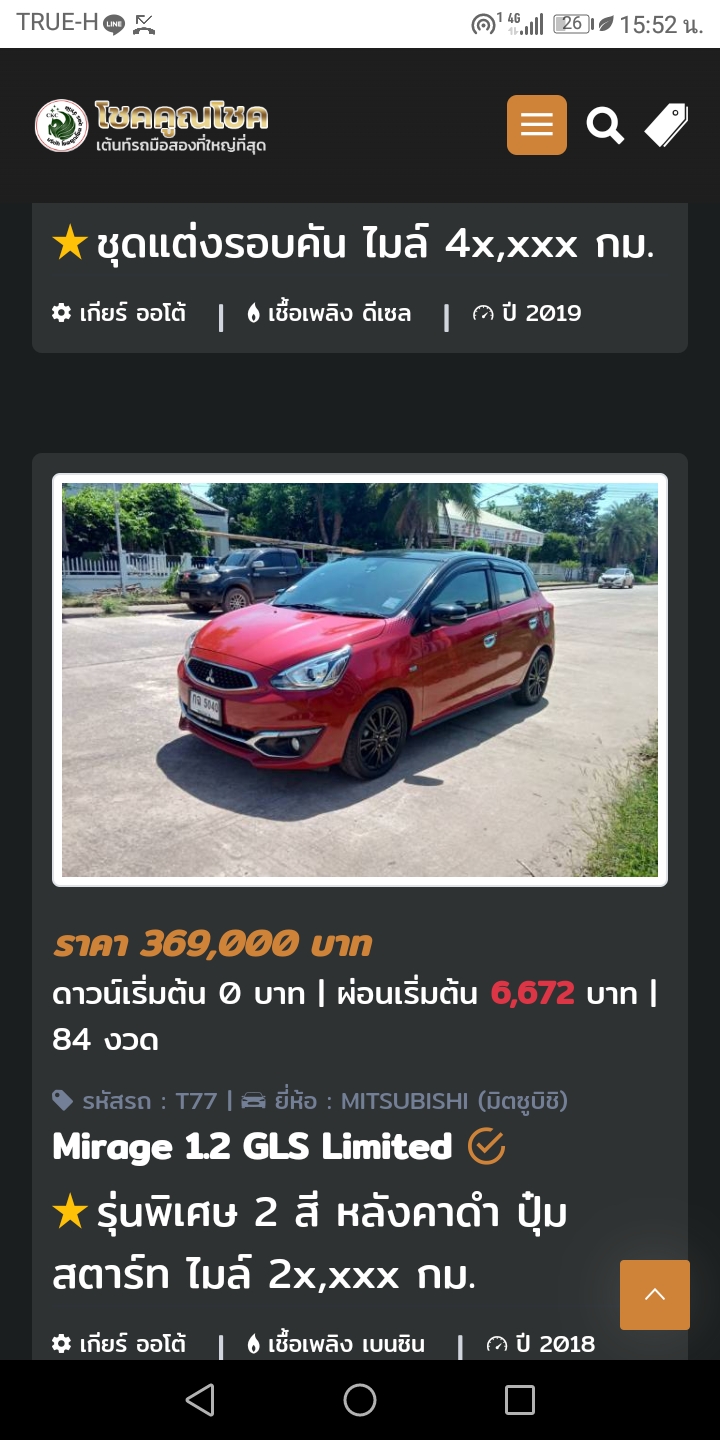The image size is (720, 1440).
Task: Open the hamburger navigation menu
Action: coord(536,125)
